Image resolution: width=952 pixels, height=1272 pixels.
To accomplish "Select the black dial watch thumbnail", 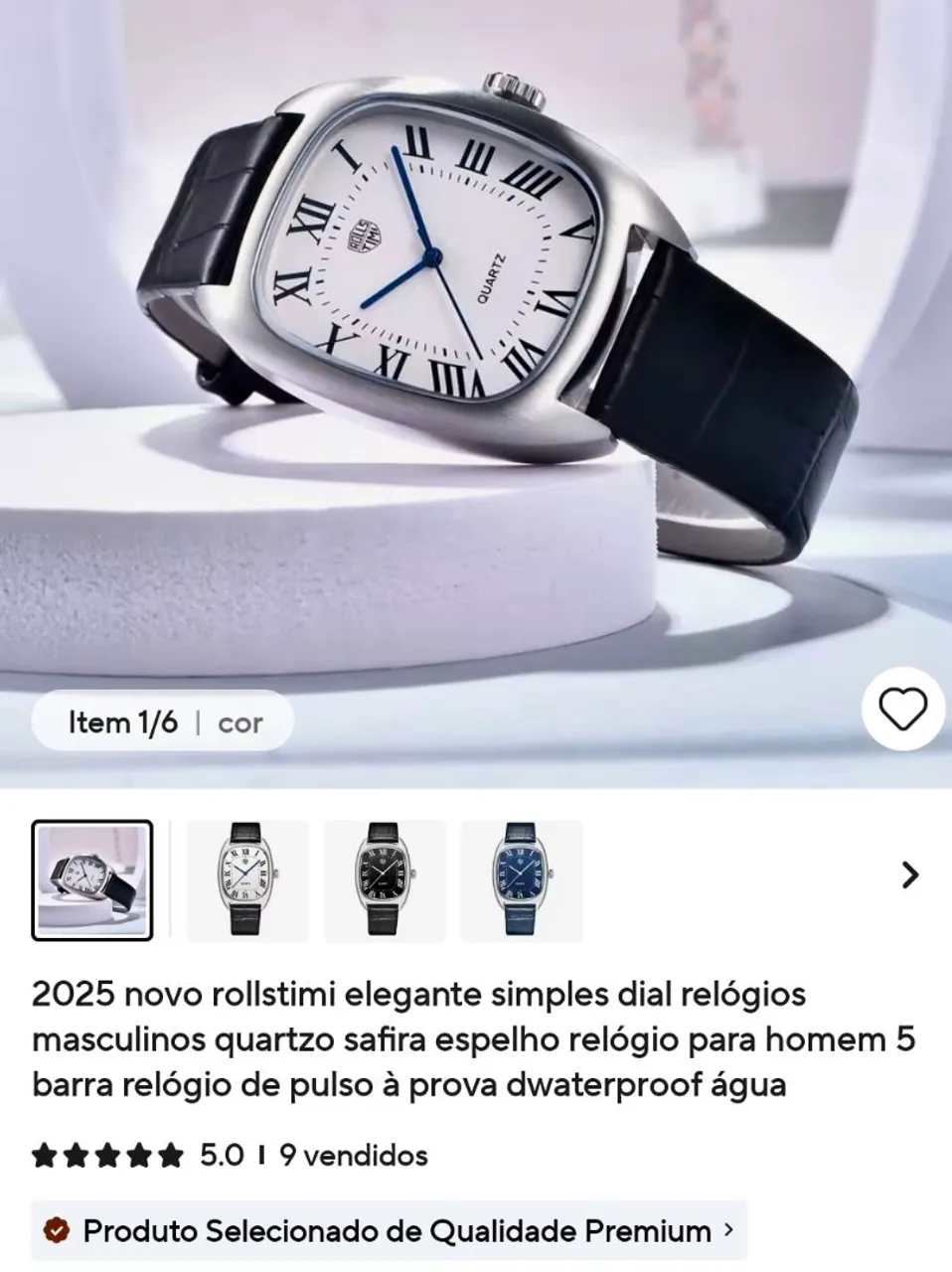I will coord(385,880).
